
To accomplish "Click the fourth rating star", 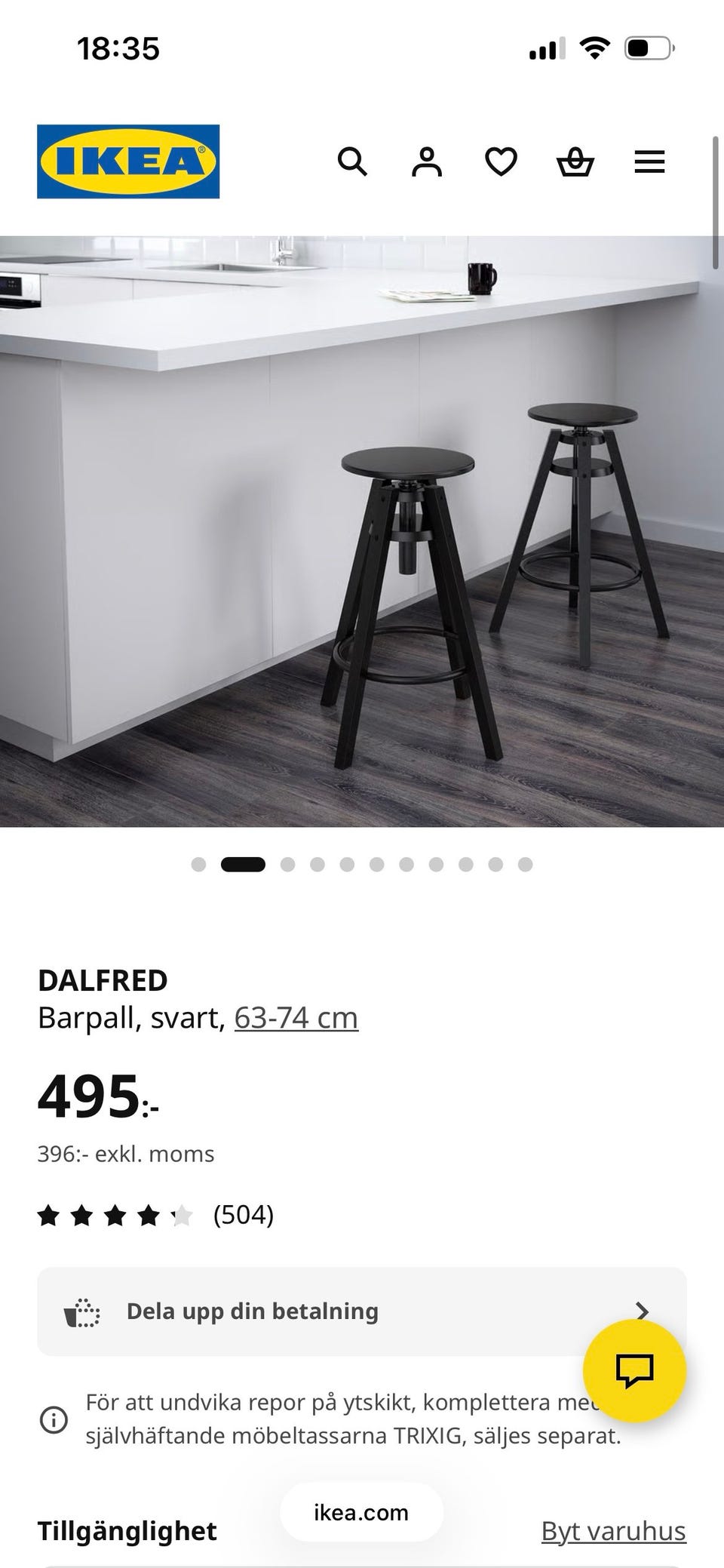I will click(148, 1215).
